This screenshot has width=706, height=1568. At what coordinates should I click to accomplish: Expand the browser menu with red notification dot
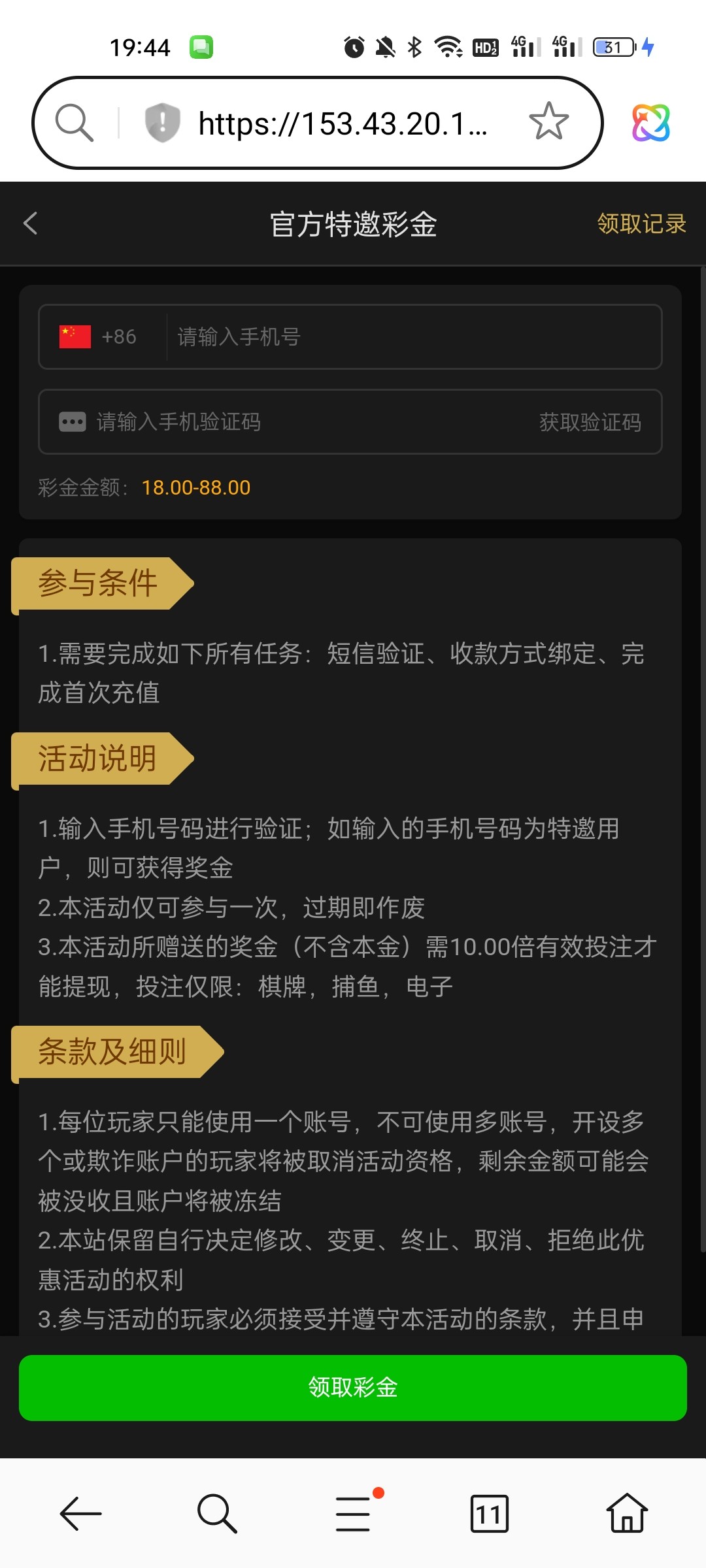click(352, 1514)
